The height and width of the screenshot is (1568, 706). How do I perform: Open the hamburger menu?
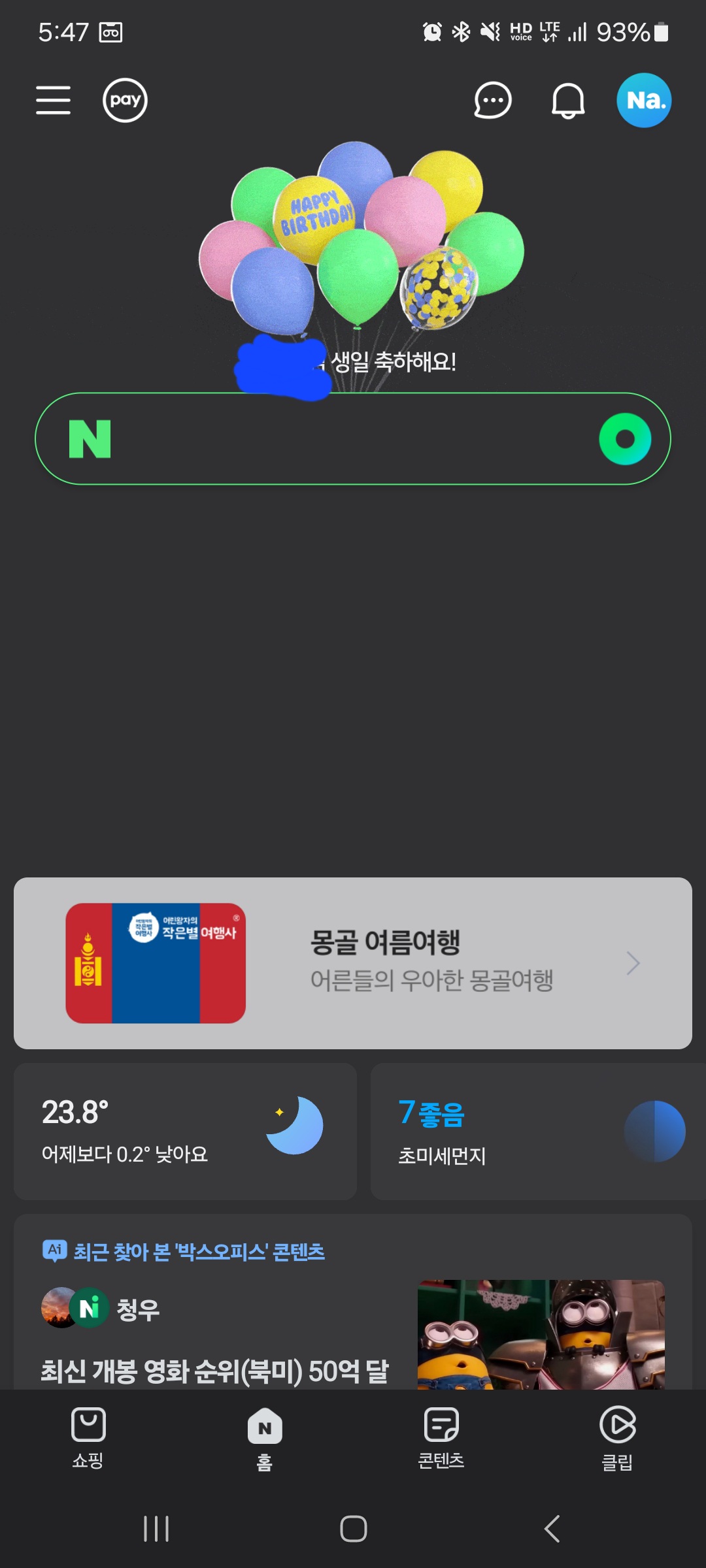pyautogui.click(x=53, y=100)
